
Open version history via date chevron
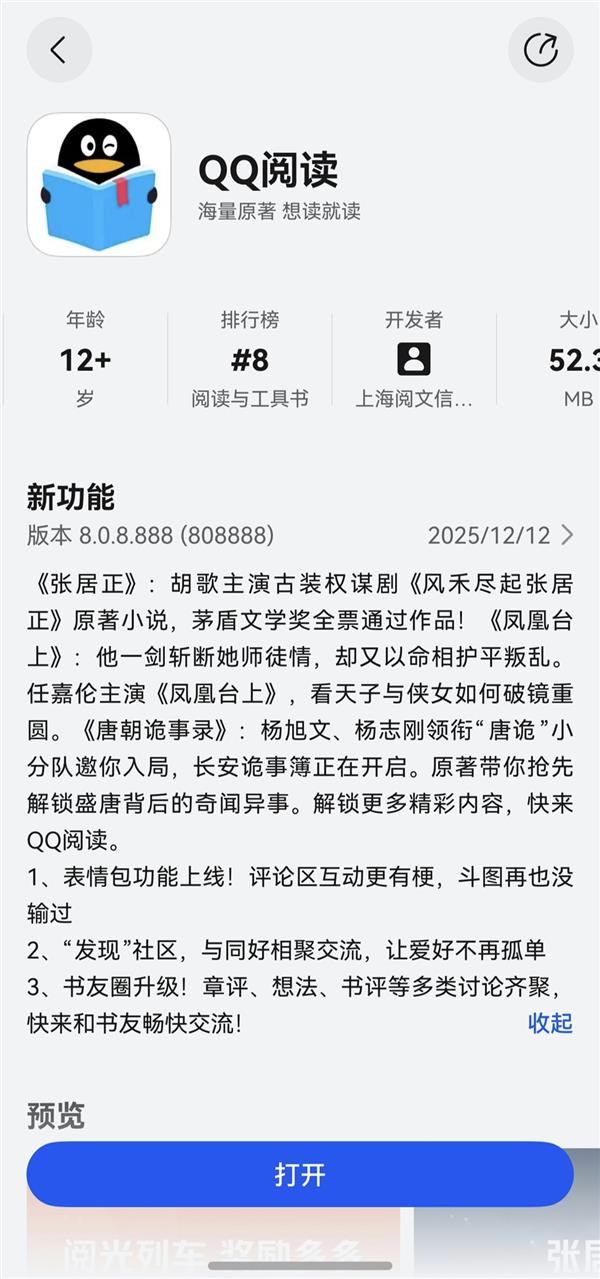click(x=567, y=535)
